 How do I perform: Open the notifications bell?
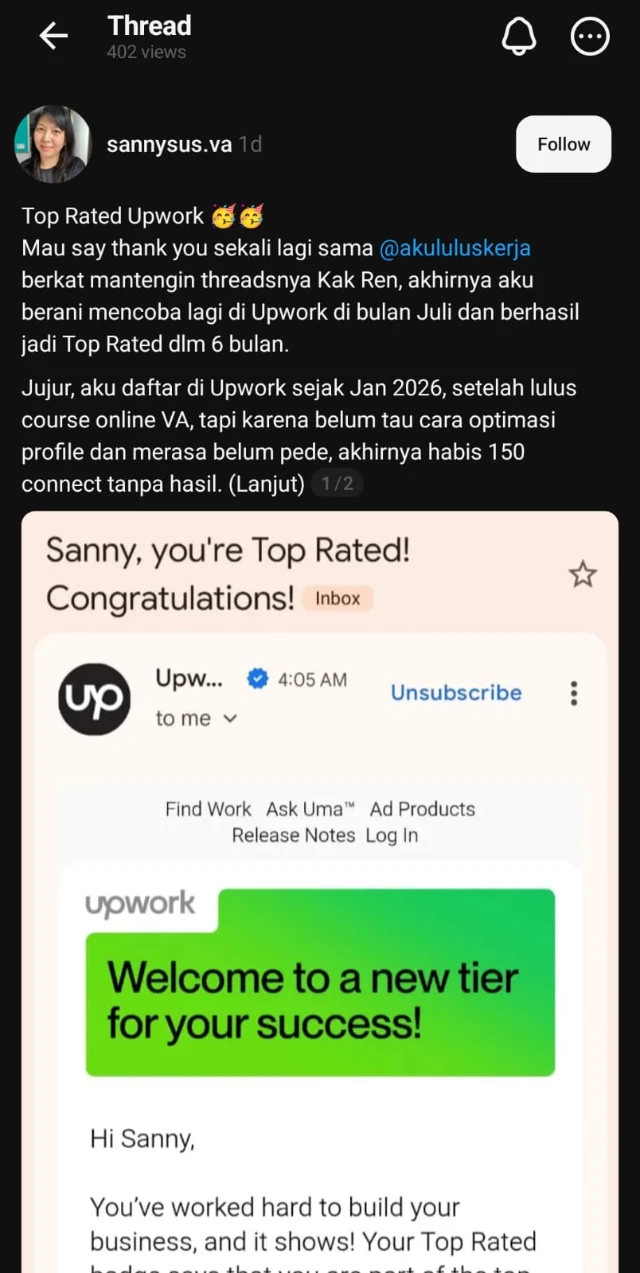click(x=518, y=37)
